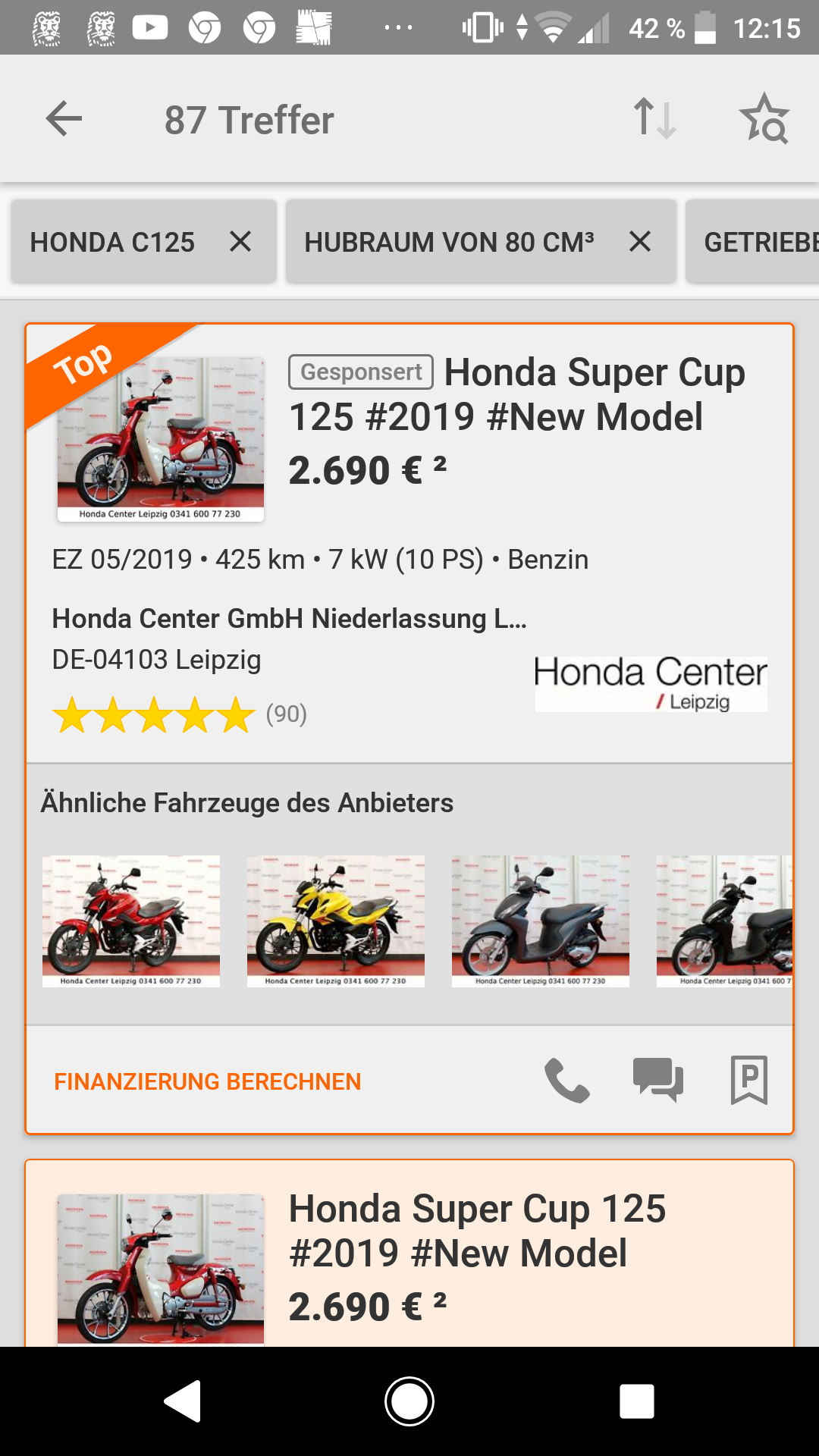Open the yellow motorcycle under Ähnliche Fahrzeuge
The height and width of the screenshot is (1456, 819).
[336, 921]
